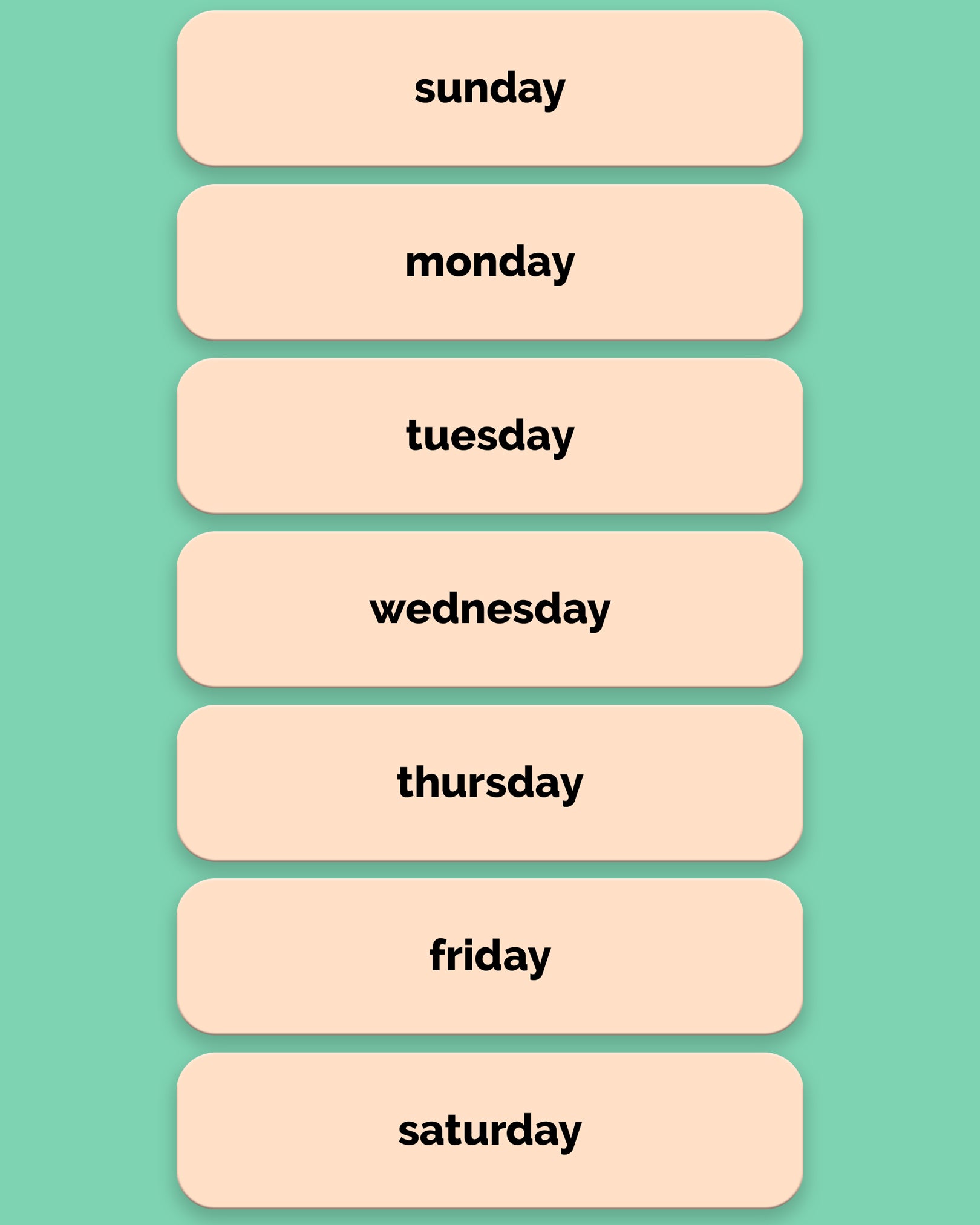Choose monday from the list
The height and width of the screenshot is (1225, 980).
tap(489, 262)
